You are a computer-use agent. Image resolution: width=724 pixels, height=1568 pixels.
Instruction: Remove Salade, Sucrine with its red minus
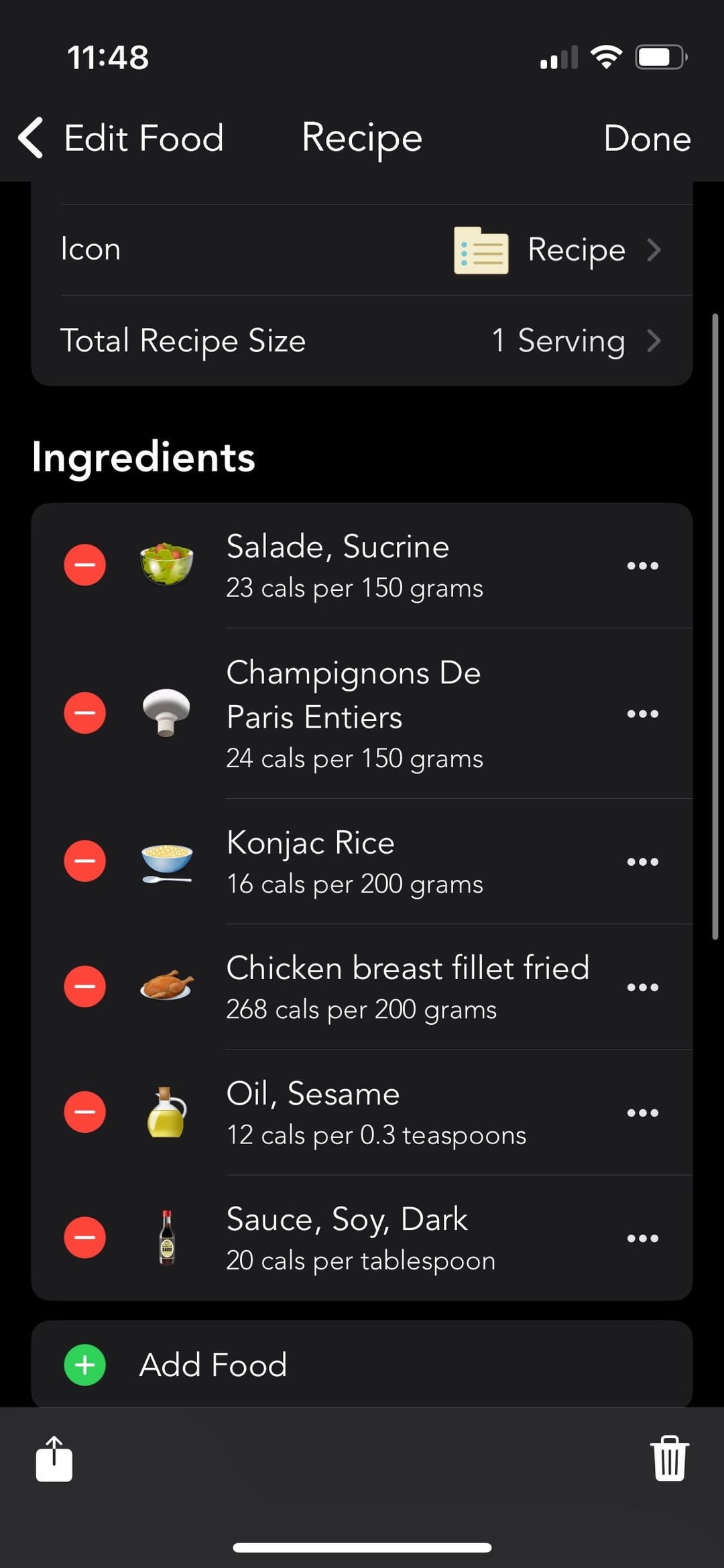click(84, 565)
